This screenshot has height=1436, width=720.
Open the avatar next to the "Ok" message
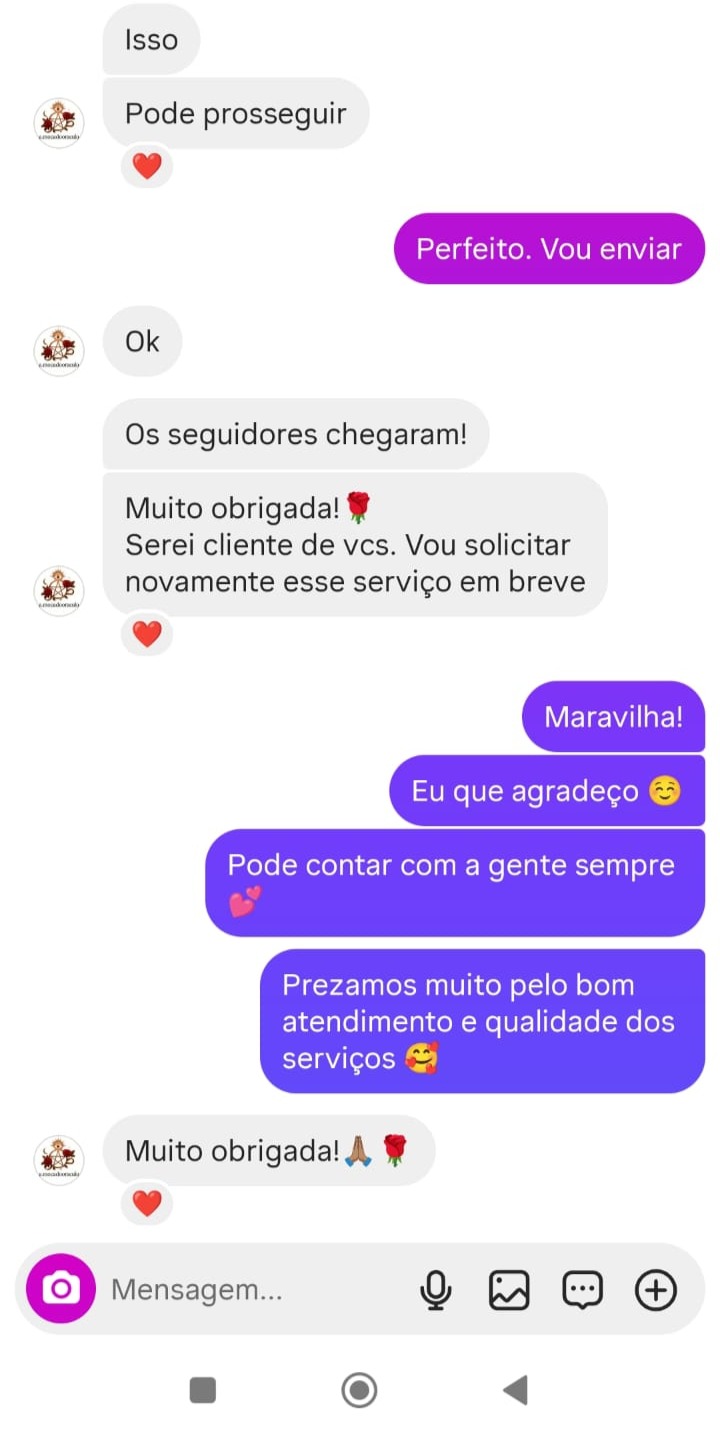click(x=59, y=350)
